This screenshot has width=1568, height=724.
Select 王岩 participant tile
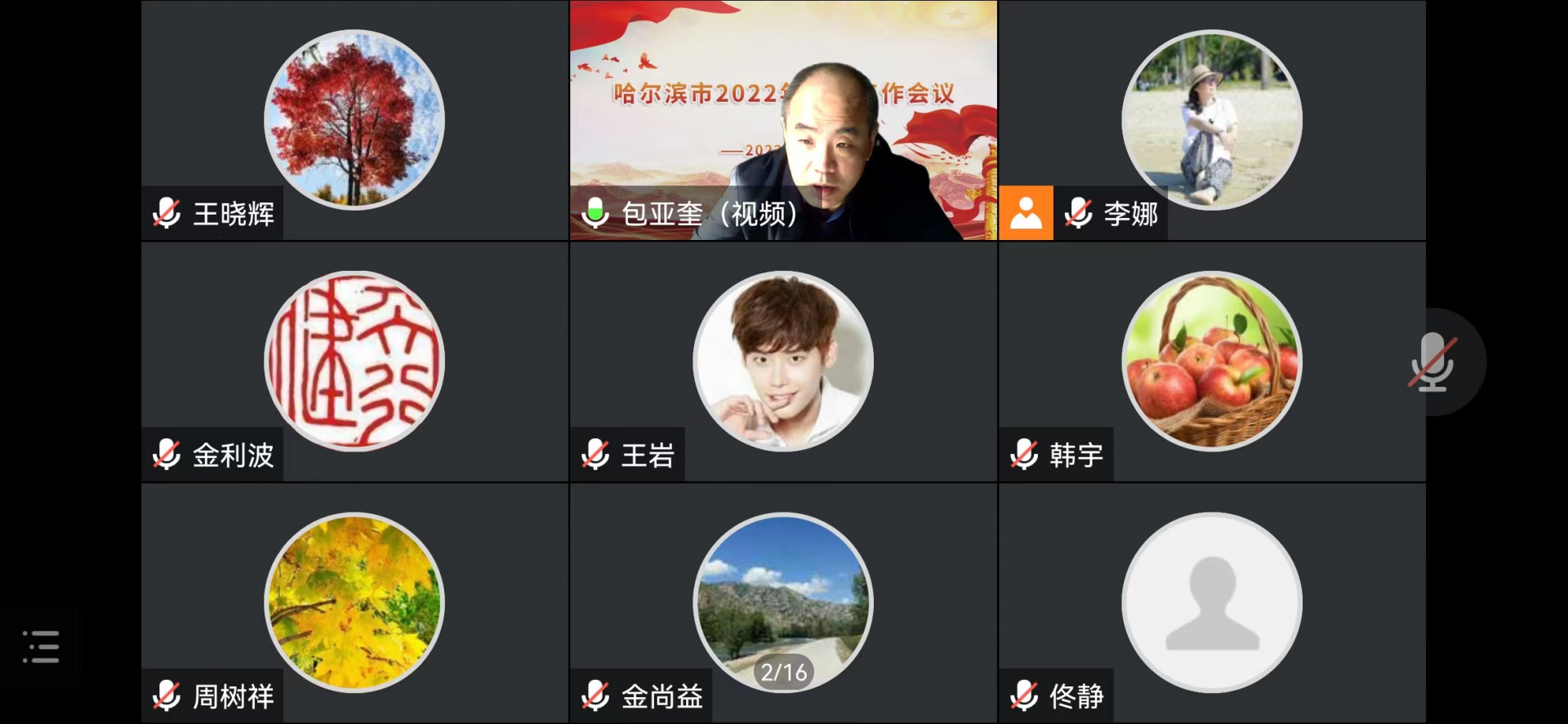click(x=782, y=361)
